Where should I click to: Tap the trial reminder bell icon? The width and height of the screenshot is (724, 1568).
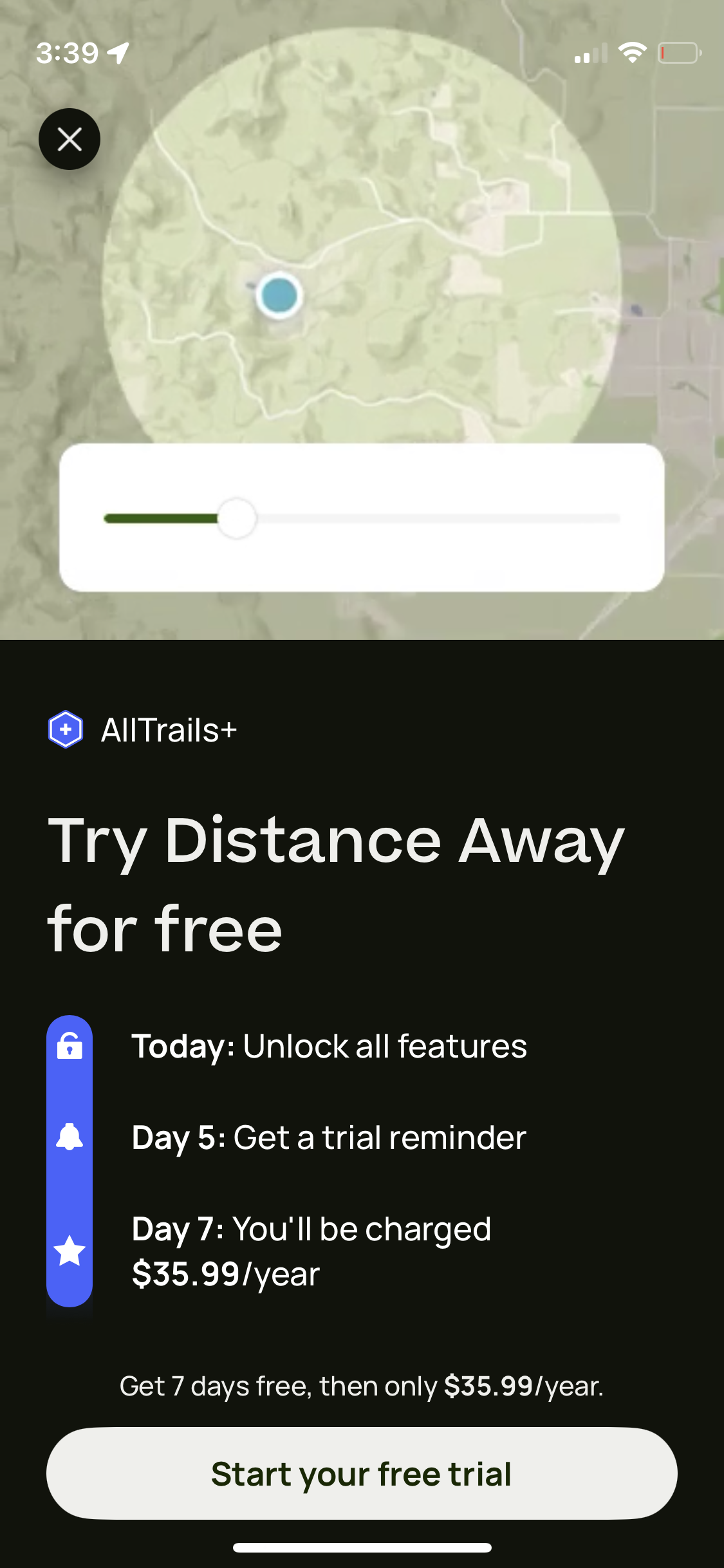[69, 1137]
